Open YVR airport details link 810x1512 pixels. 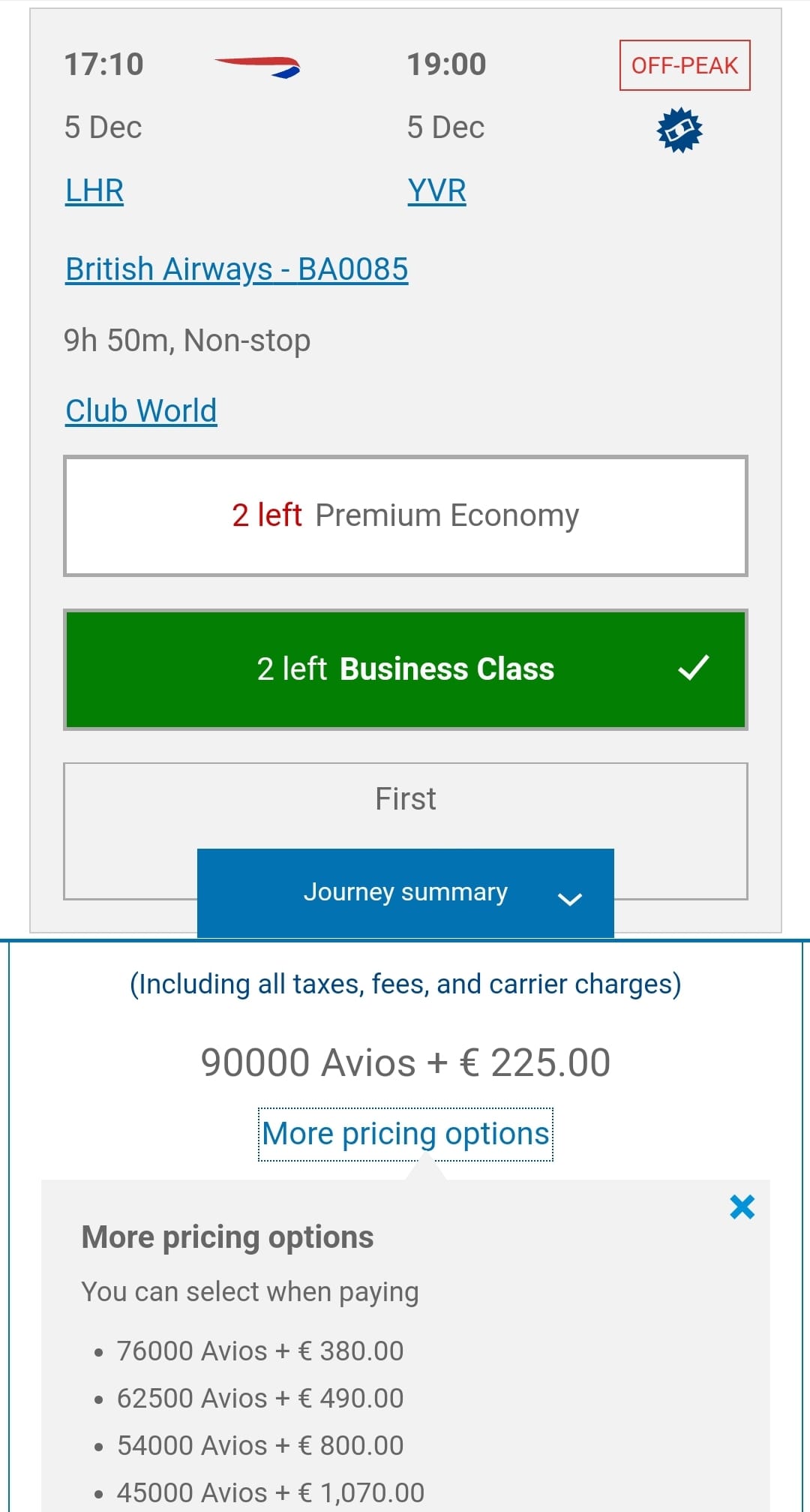[x=436, y=191]
